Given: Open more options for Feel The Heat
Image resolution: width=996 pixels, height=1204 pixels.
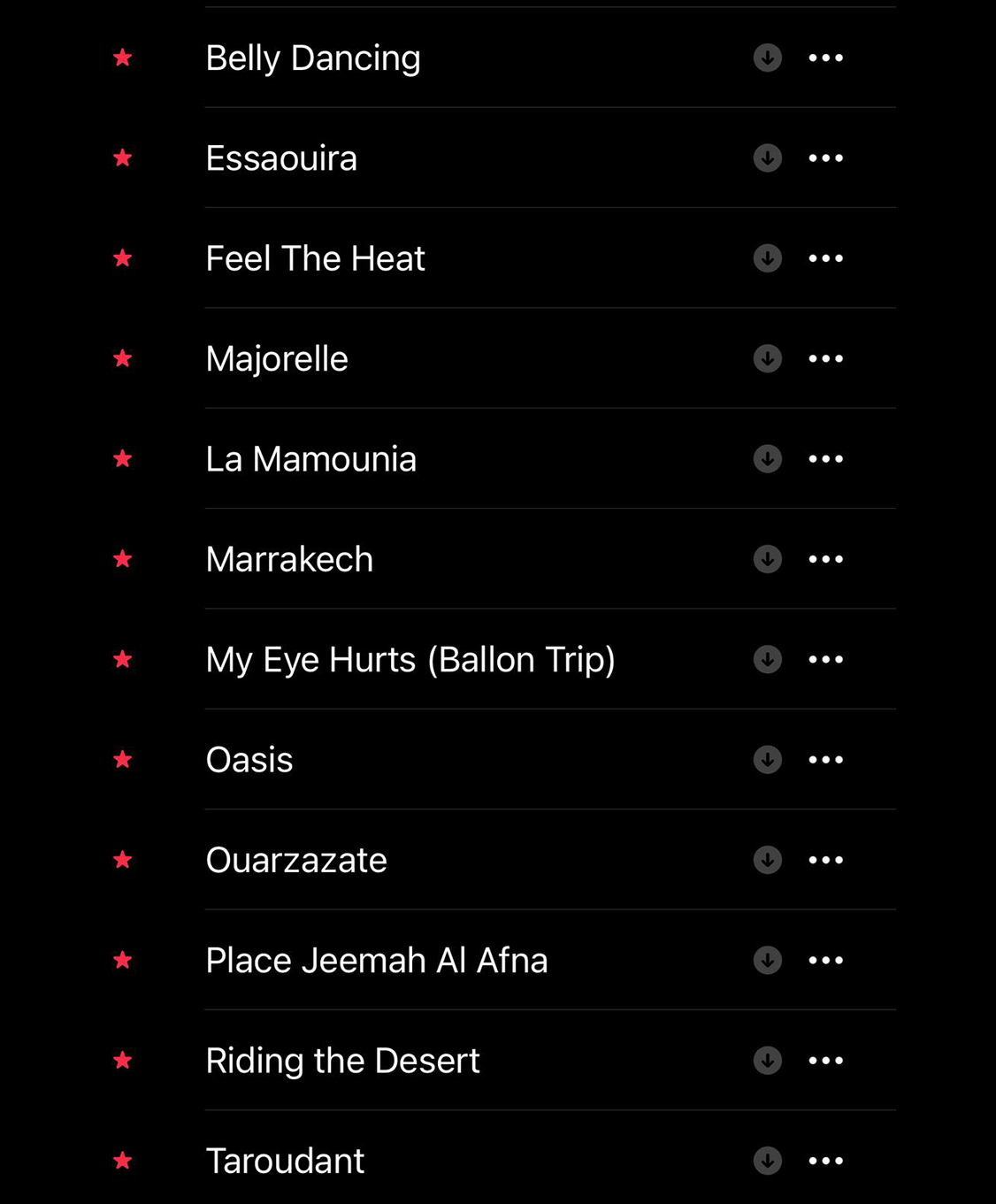Looking at the screenshot, I should pos(825,258).
